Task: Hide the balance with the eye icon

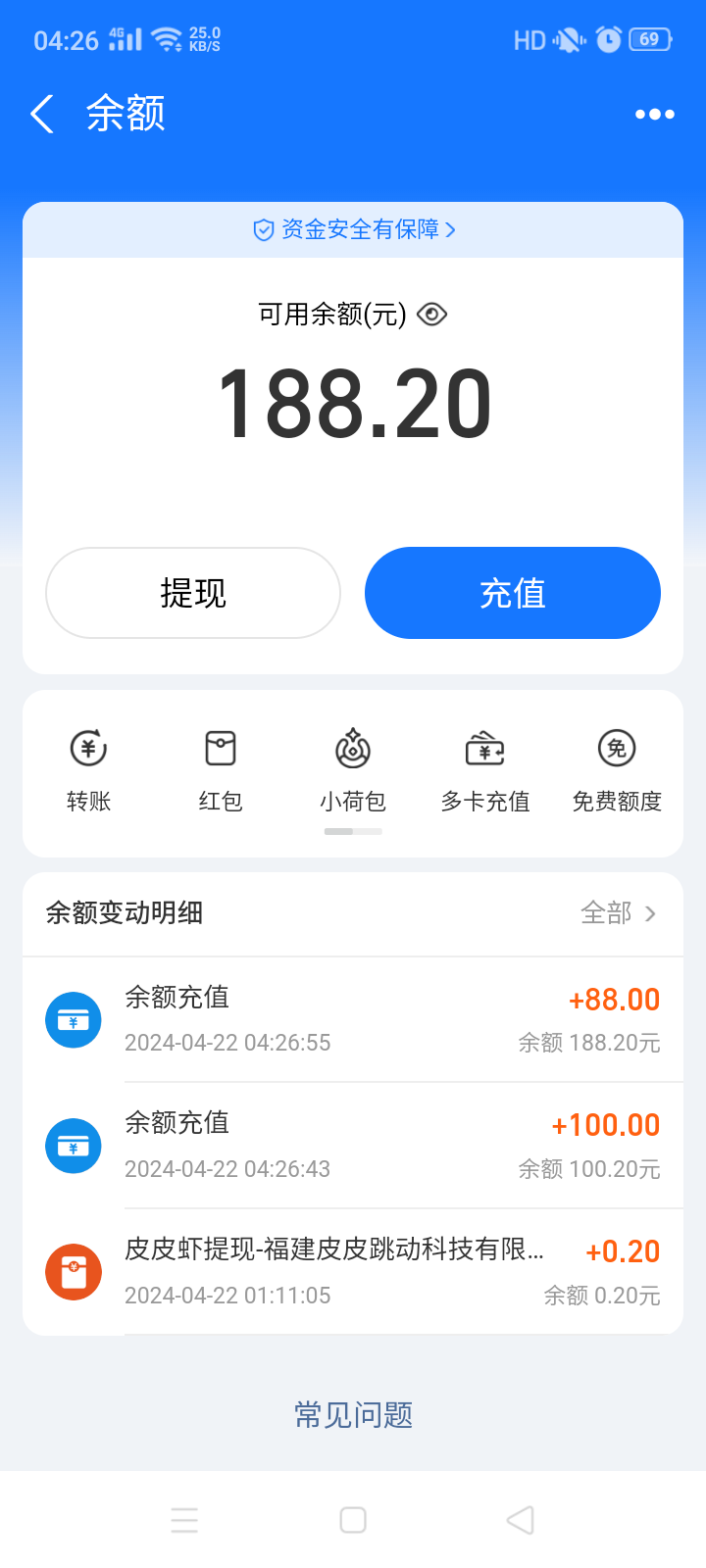Action: 432,315
